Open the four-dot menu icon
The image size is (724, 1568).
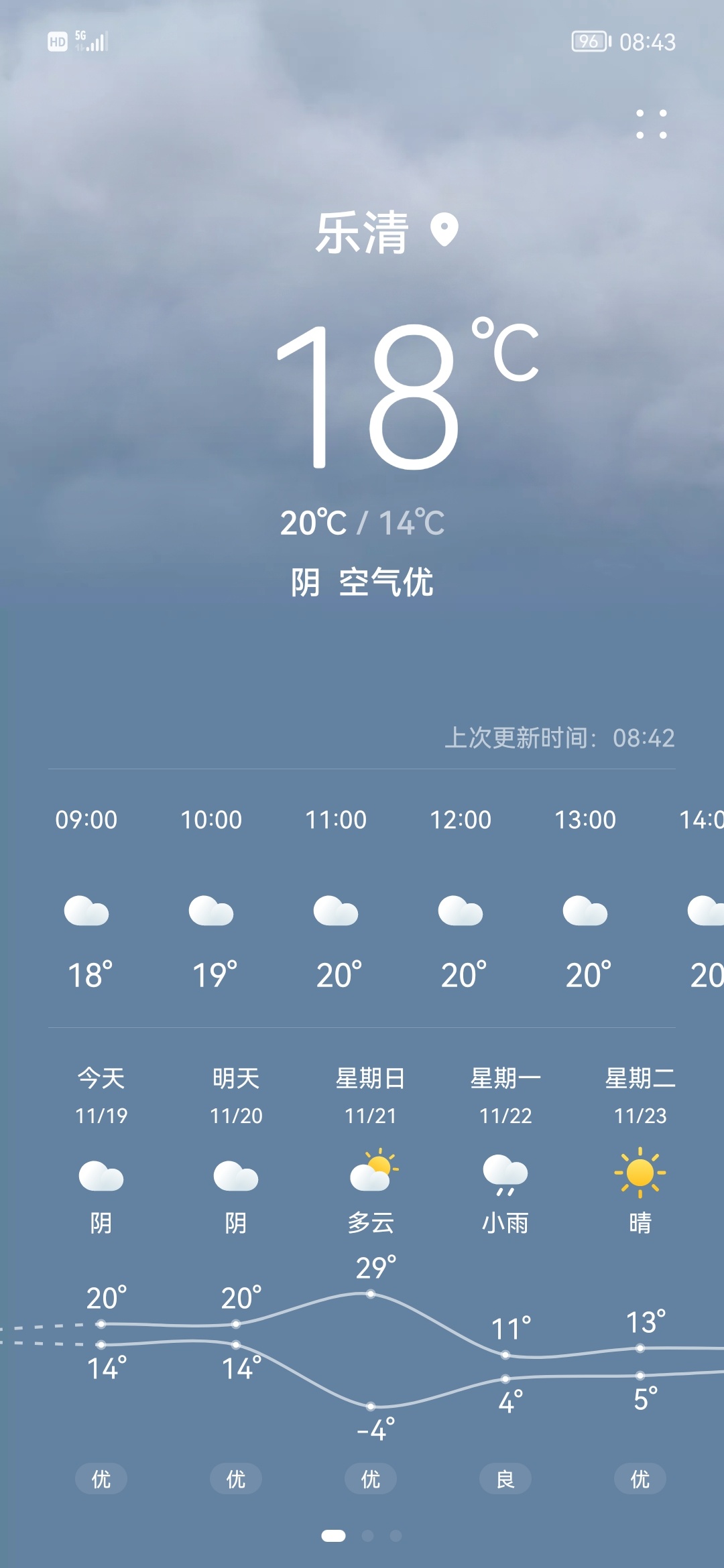(651, 124)
